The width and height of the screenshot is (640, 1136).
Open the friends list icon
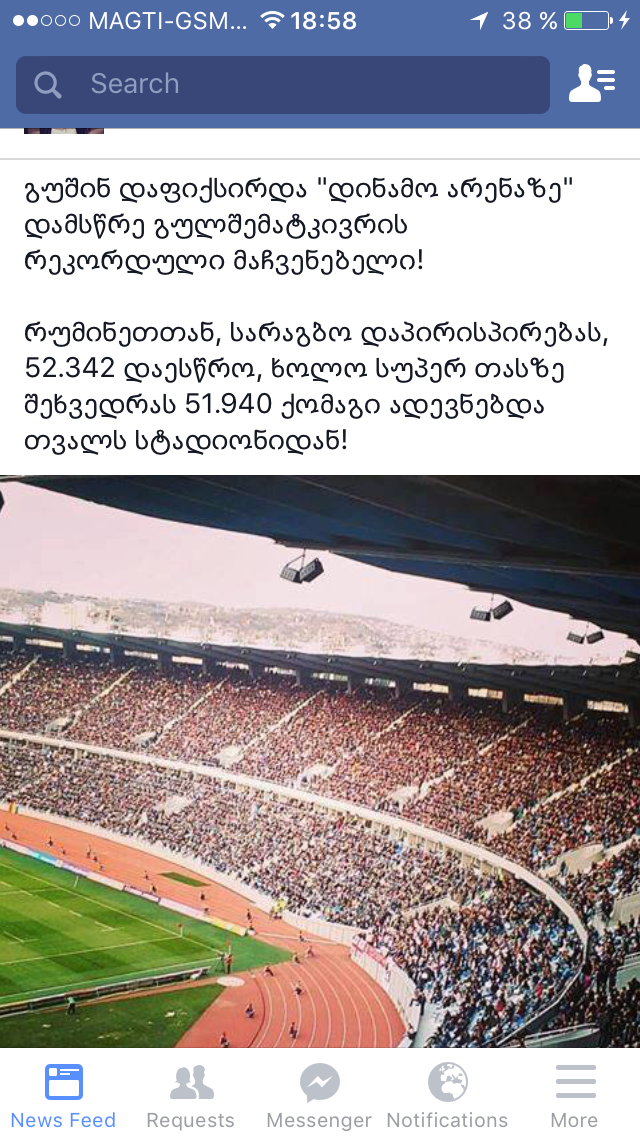(x=592, y=84)
